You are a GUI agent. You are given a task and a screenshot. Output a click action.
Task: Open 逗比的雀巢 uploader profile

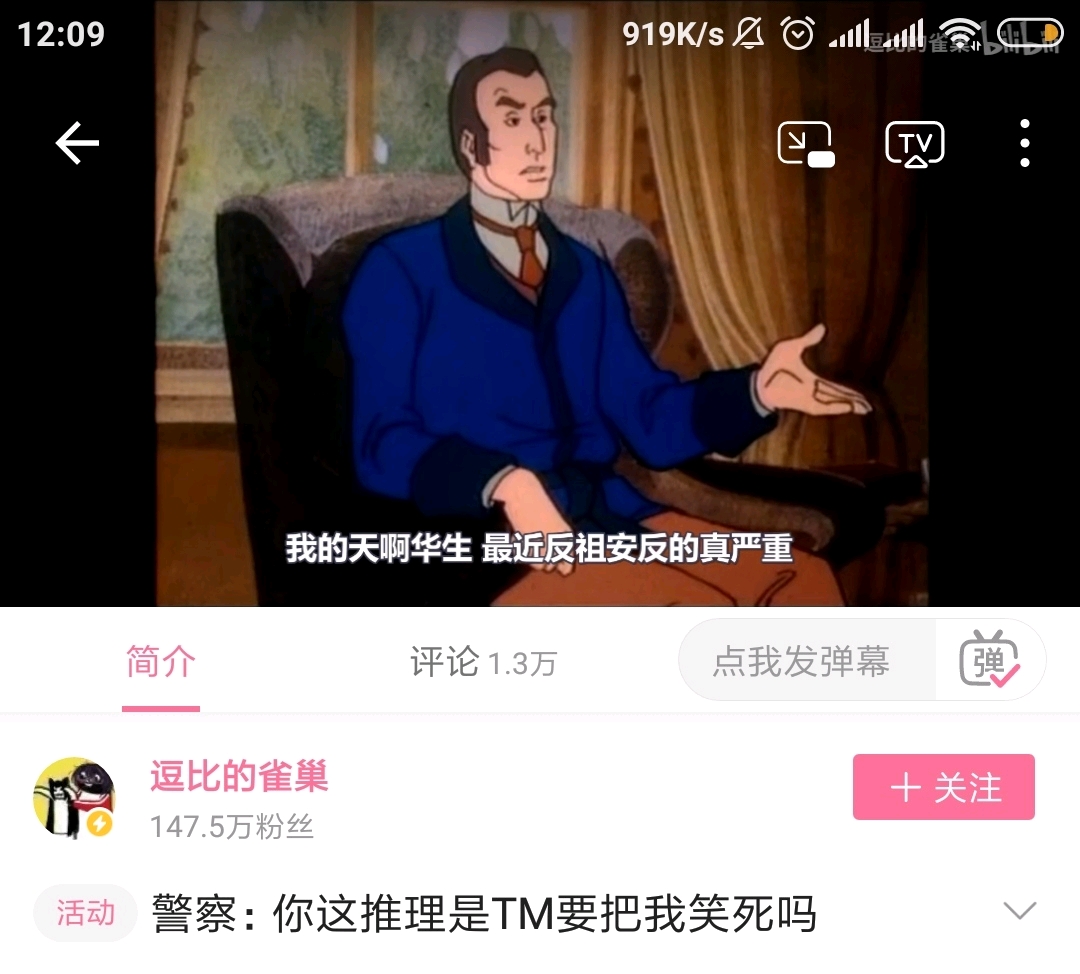click(x=239, y=777)
